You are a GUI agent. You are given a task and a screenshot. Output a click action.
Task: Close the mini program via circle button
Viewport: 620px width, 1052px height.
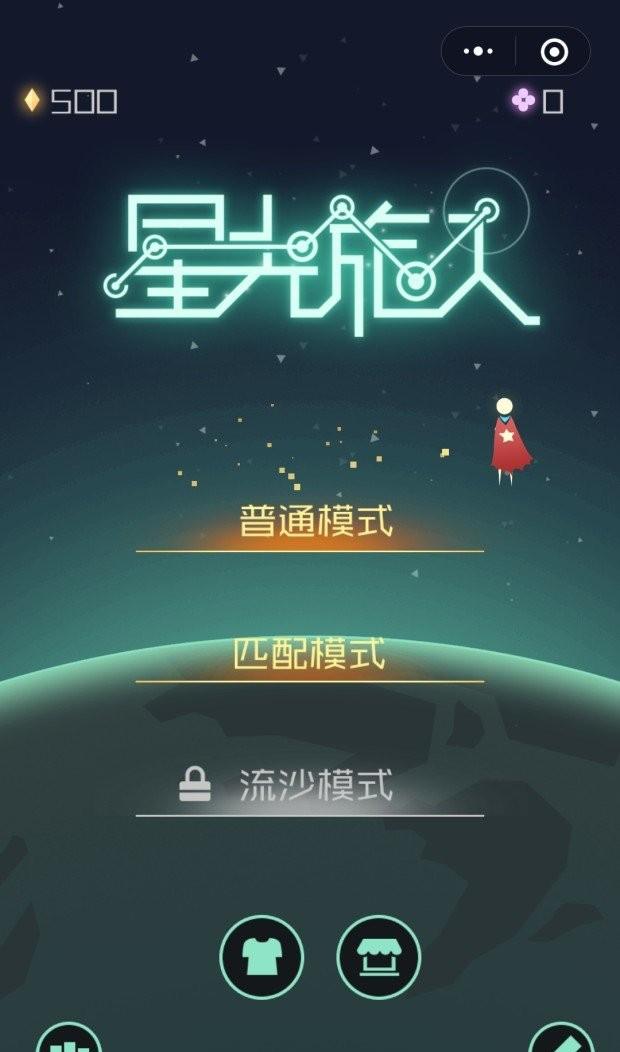tap(554, 51)
